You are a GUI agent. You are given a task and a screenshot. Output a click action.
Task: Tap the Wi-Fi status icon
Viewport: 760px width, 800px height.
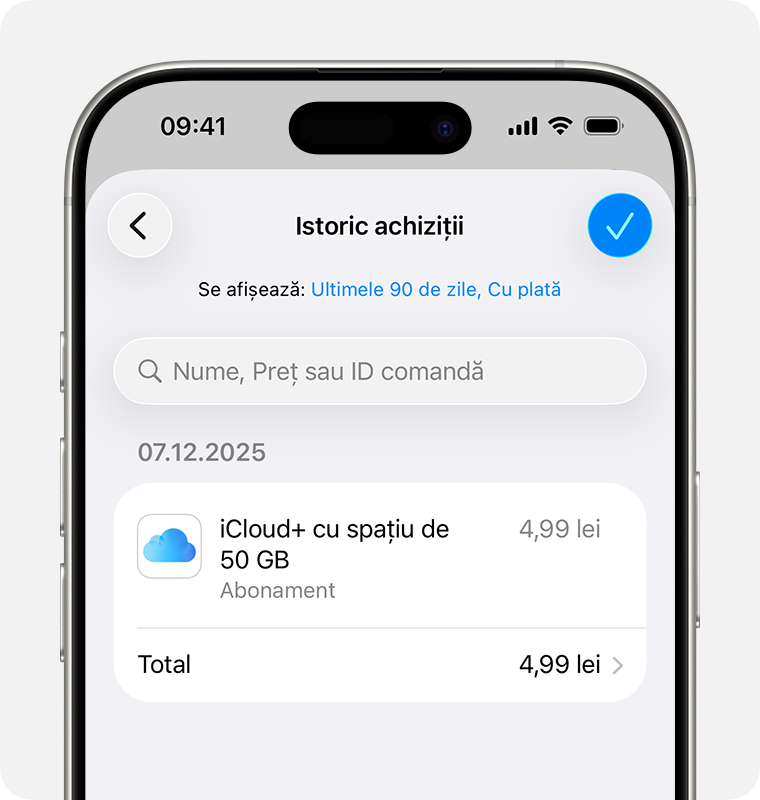pos(559,127)
